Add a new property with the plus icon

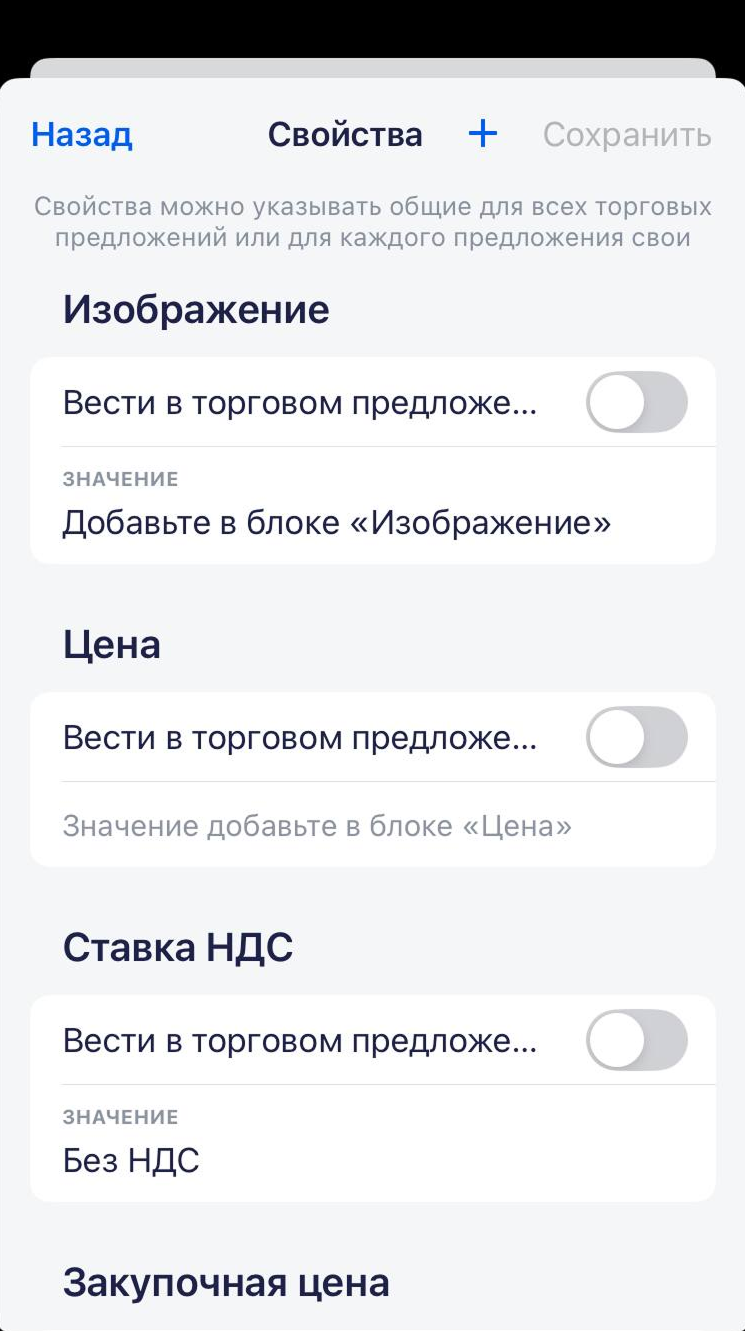[483, 134]
